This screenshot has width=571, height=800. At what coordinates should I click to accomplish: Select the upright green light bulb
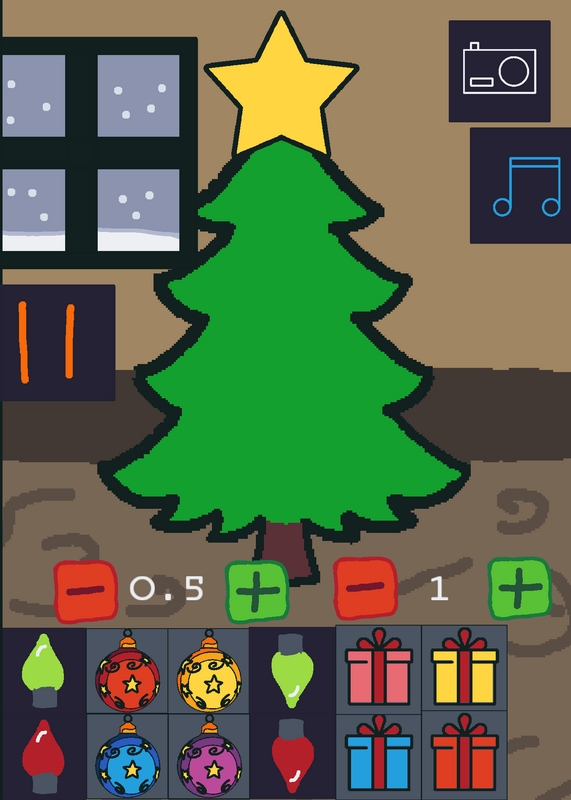click(44, 670)
